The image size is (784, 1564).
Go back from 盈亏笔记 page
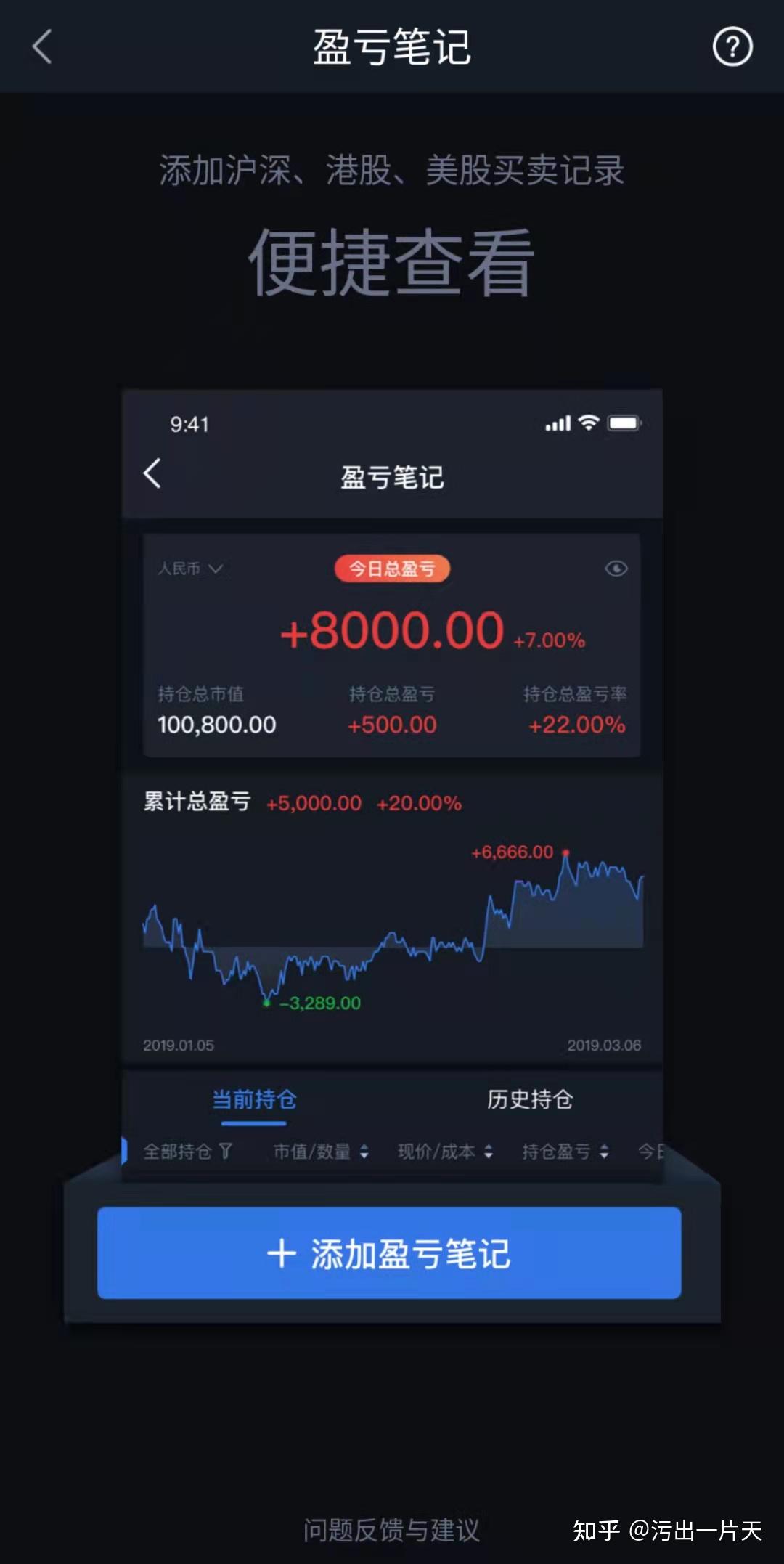tap(42, 47)
